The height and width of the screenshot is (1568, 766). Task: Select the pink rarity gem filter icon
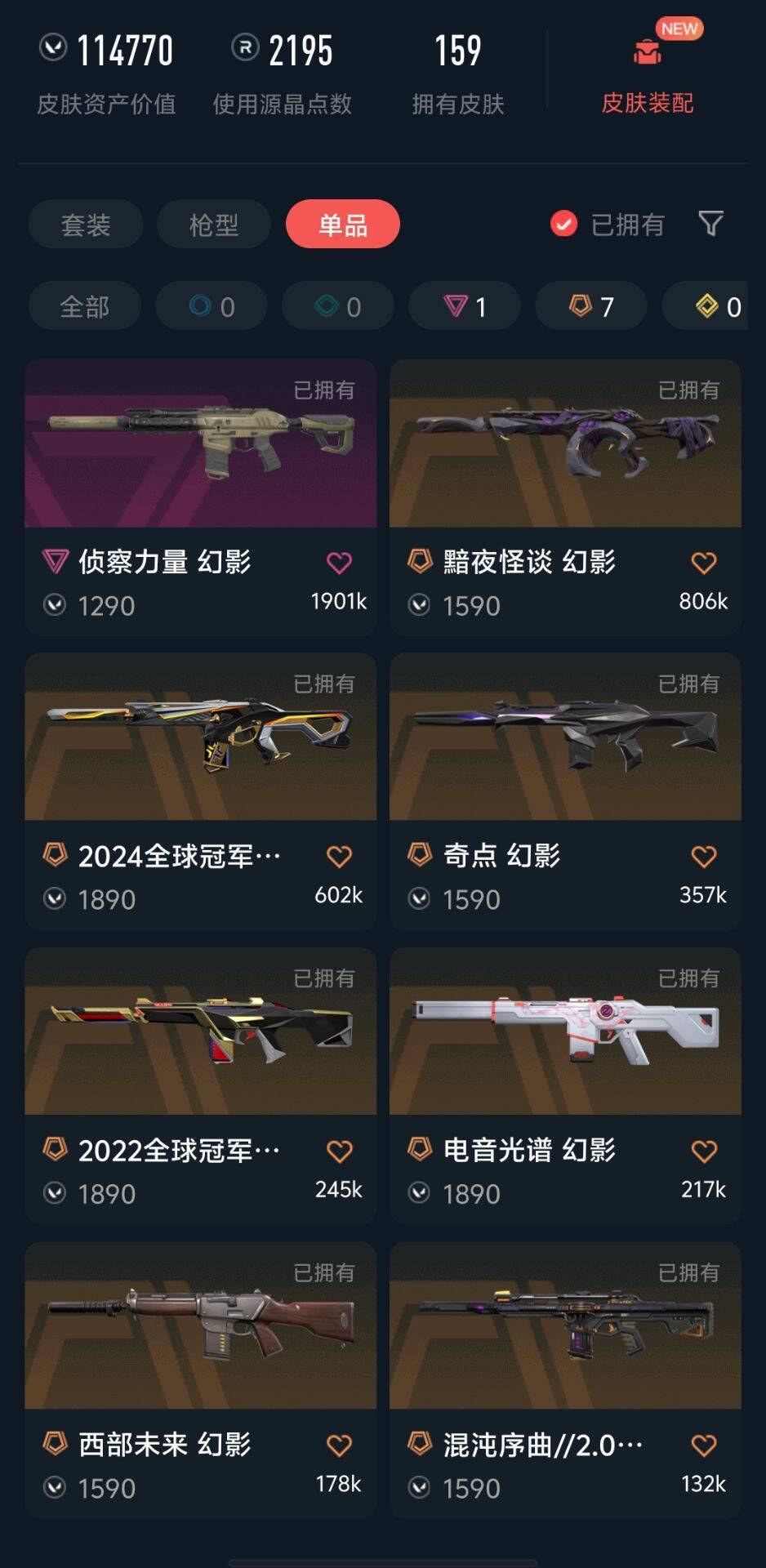tap(454, 305)
